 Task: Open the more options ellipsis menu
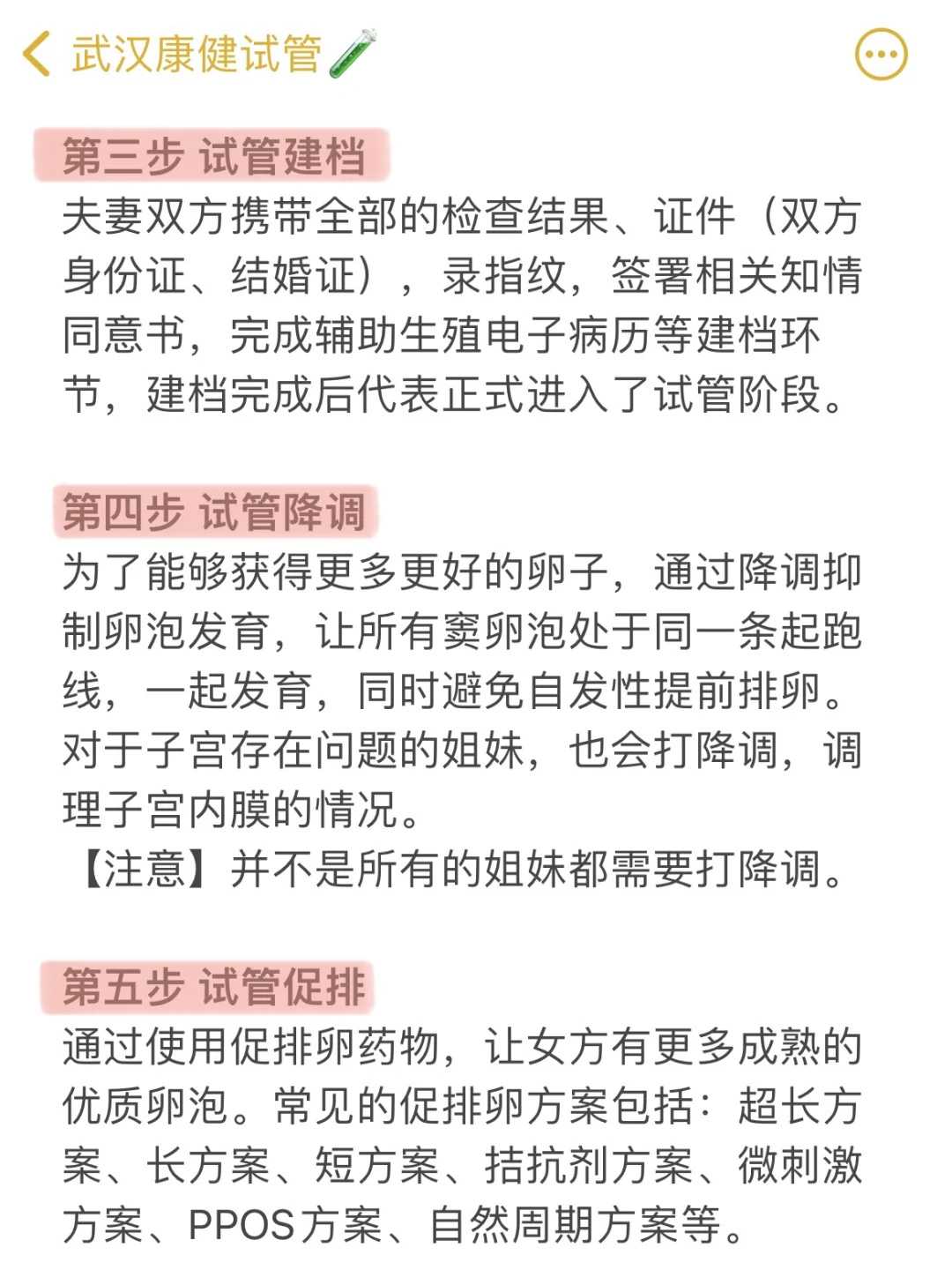coord(881,55)
